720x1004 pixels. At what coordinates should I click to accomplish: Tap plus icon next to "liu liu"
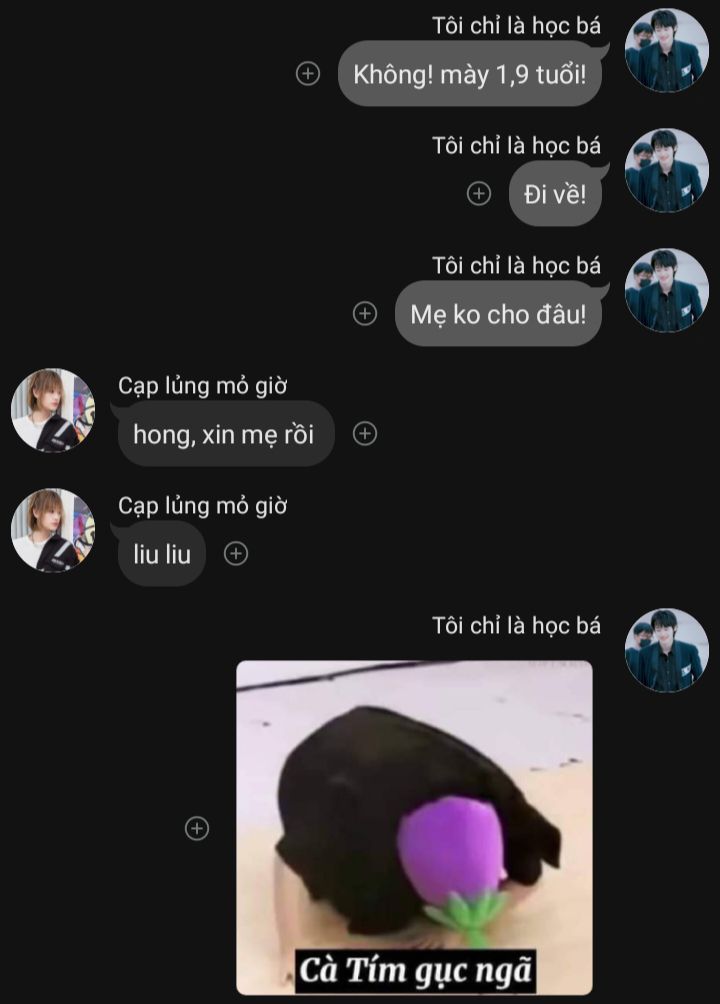pyautogui.click(x=236, y=553)
